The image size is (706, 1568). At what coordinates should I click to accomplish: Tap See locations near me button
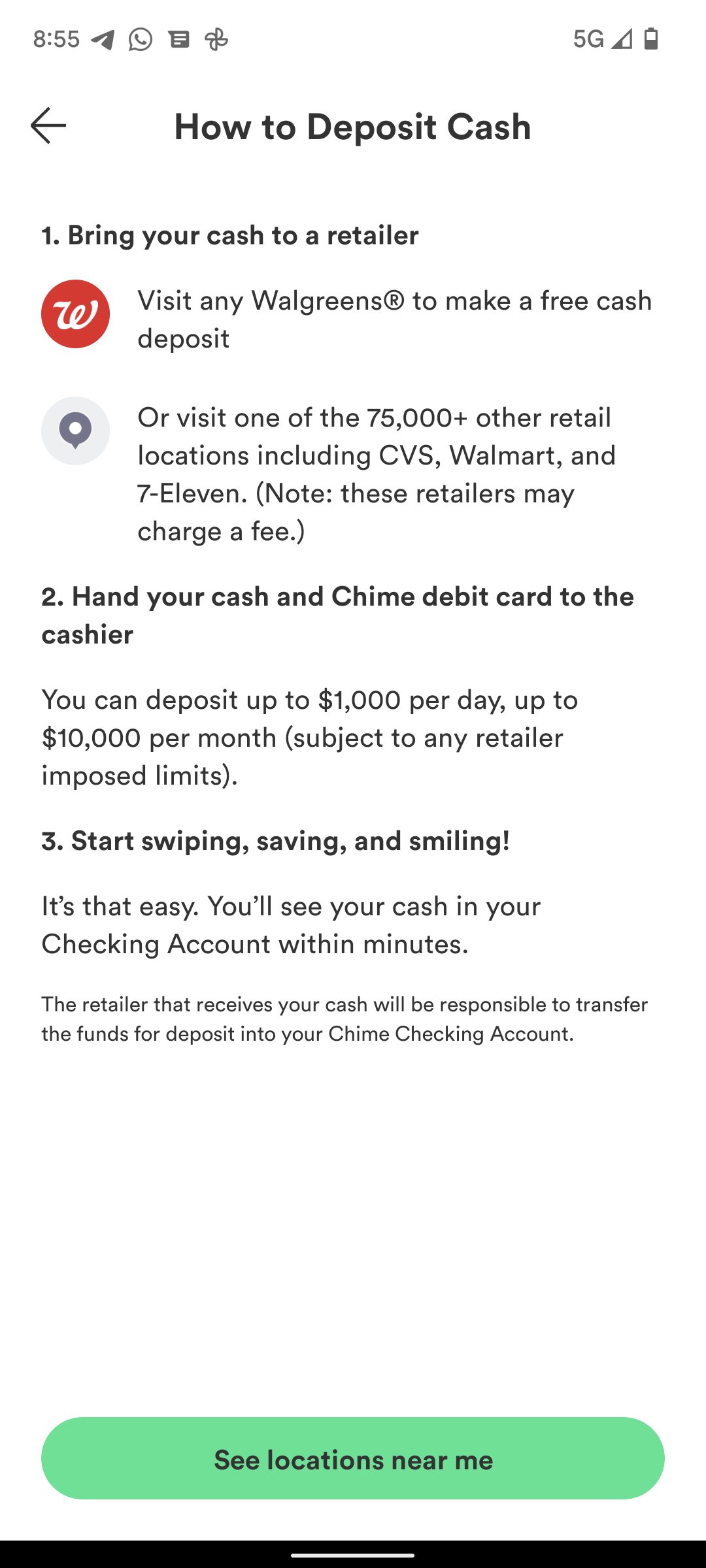click(353, 1458)
